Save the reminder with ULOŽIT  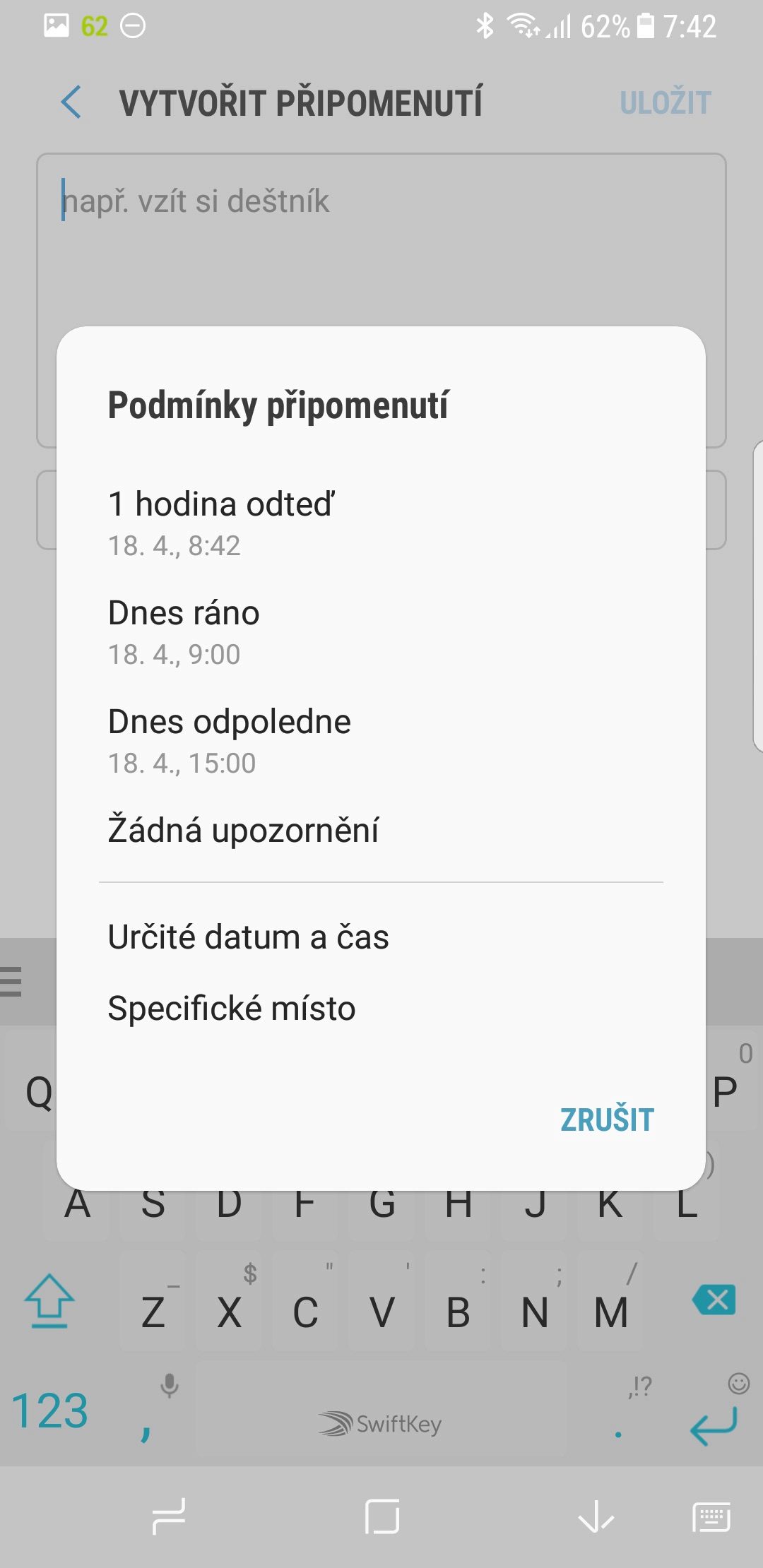665,102
